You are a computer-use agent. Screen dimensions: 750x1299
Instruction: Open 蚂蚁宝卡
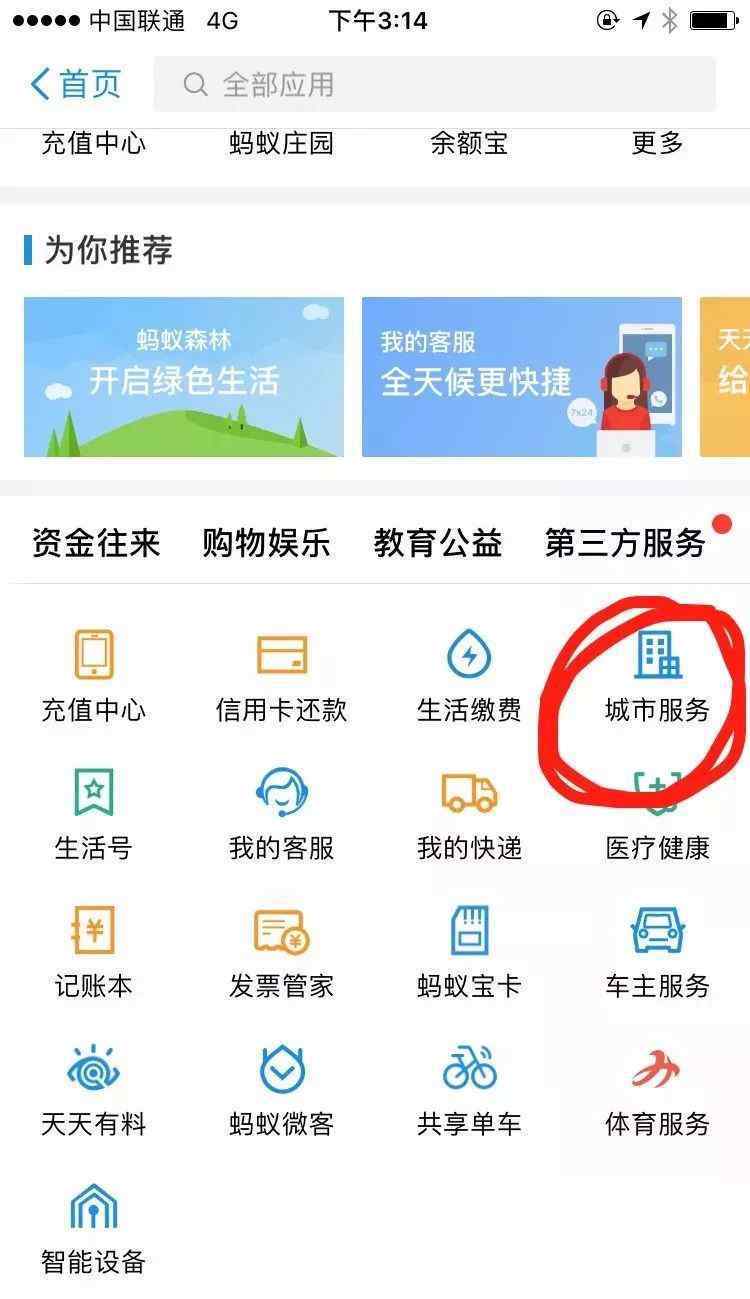point(469,953)
